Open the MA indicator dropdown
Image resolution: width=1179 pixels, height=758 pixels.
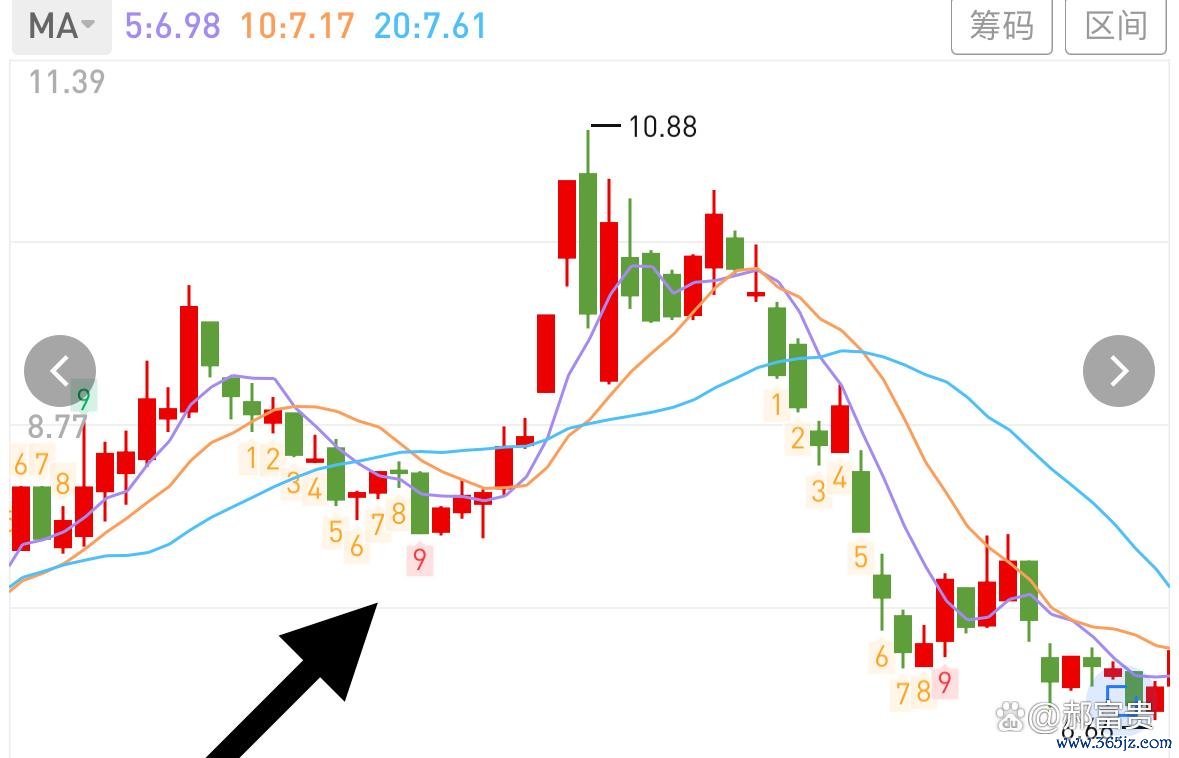coord(62,26)
